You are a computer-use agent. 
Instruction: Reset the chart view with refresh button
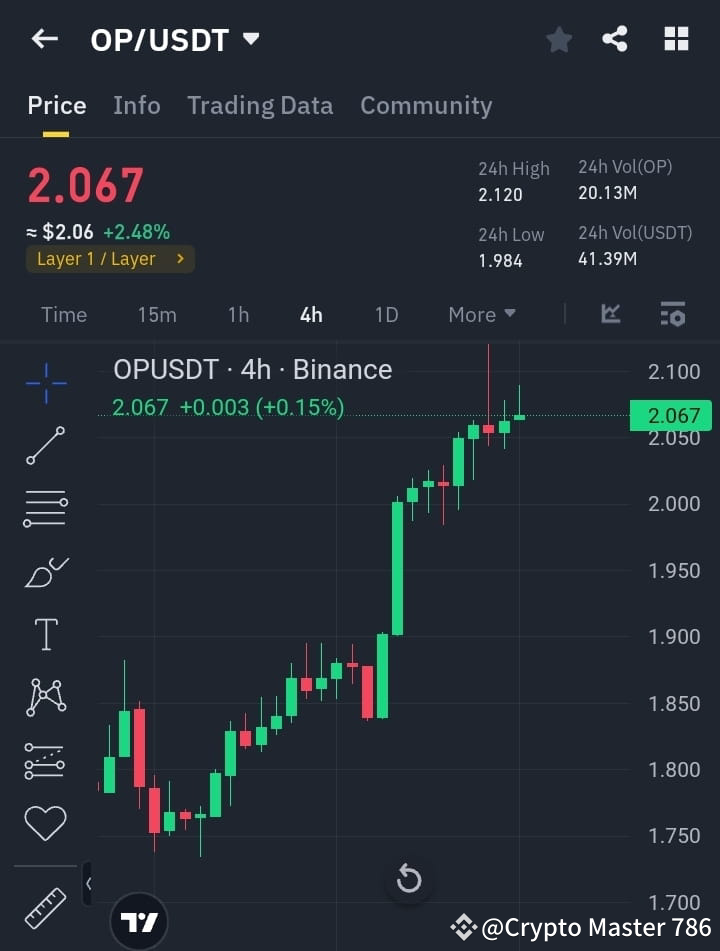tap(408, 878)
